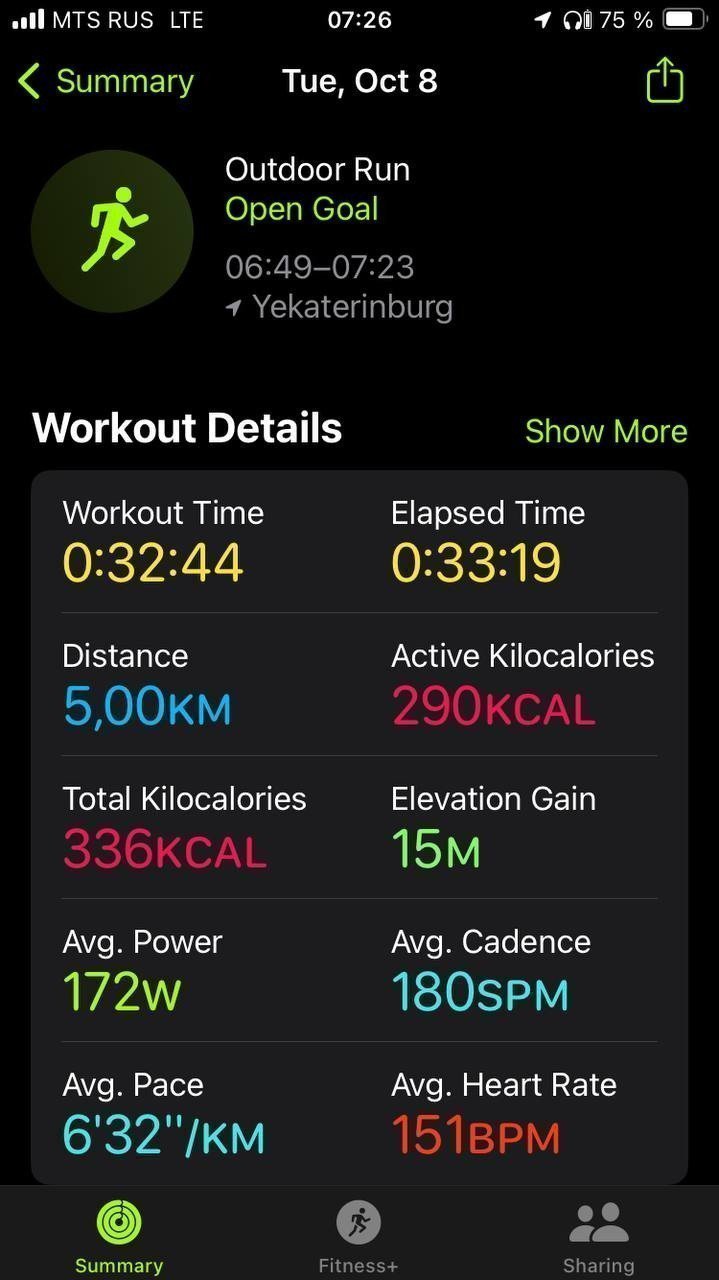
Task: Switch to the Fitness+ tab
Action: pos(358,1236)
